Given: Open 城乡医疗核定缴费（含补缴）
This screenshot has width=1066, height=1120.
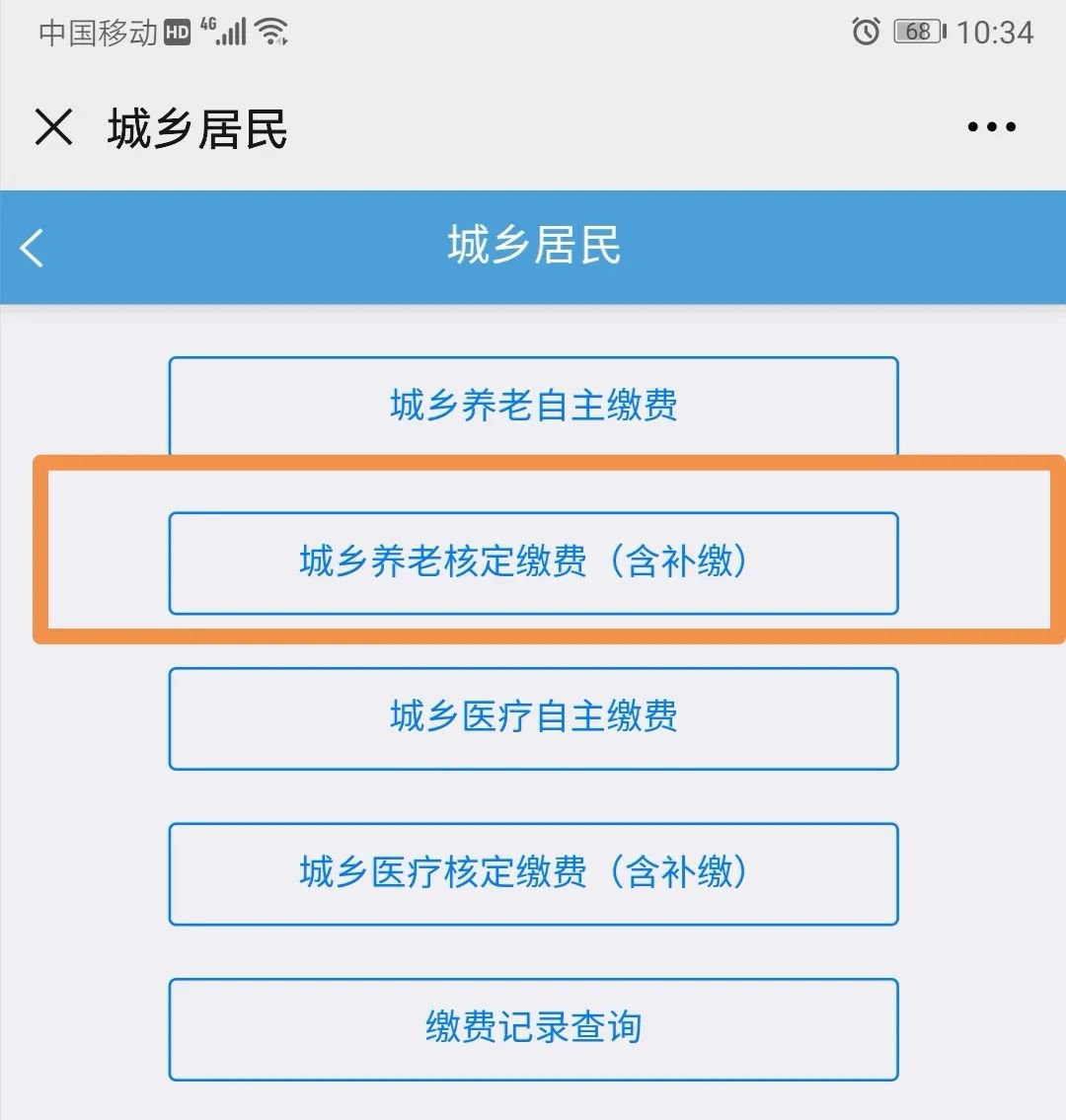Looking at the screenshot, I should [x=533, y=873].
